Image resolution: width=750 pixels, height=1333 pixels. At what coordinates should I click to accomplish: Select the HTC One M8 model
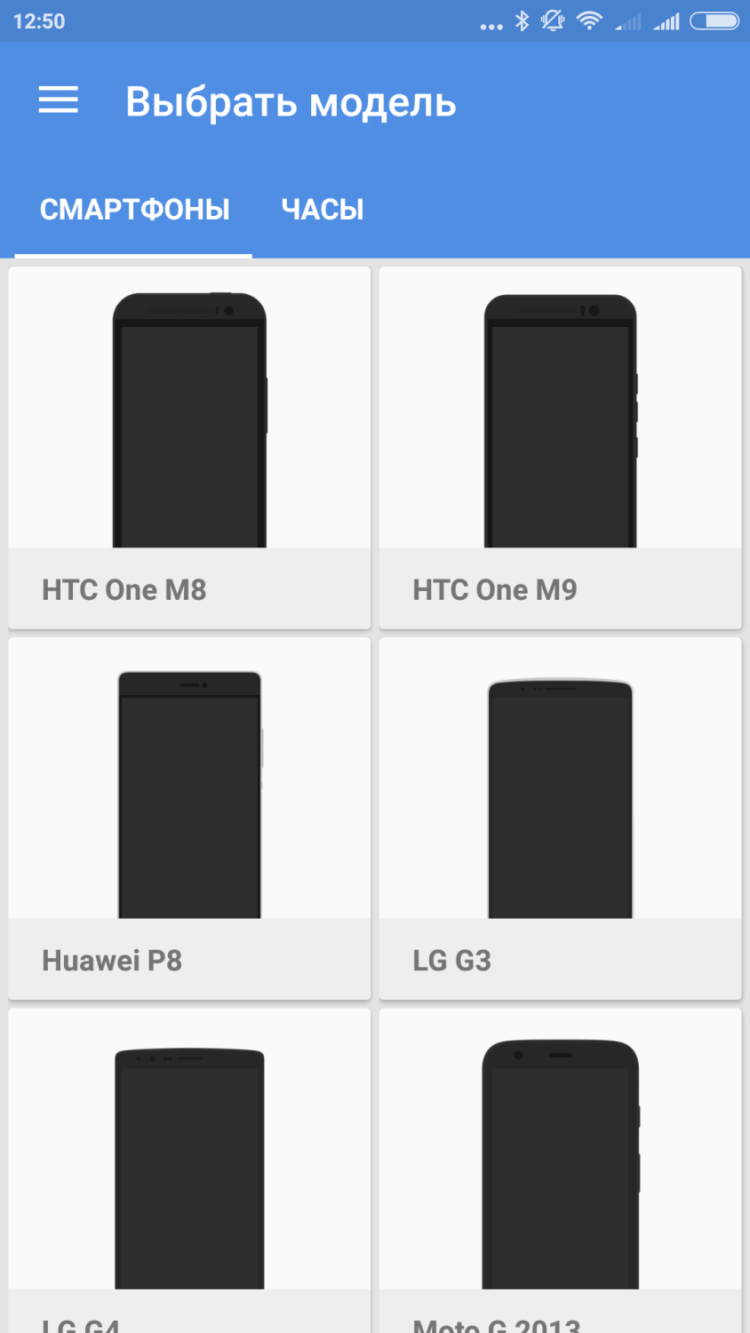[x=189, y=447]
